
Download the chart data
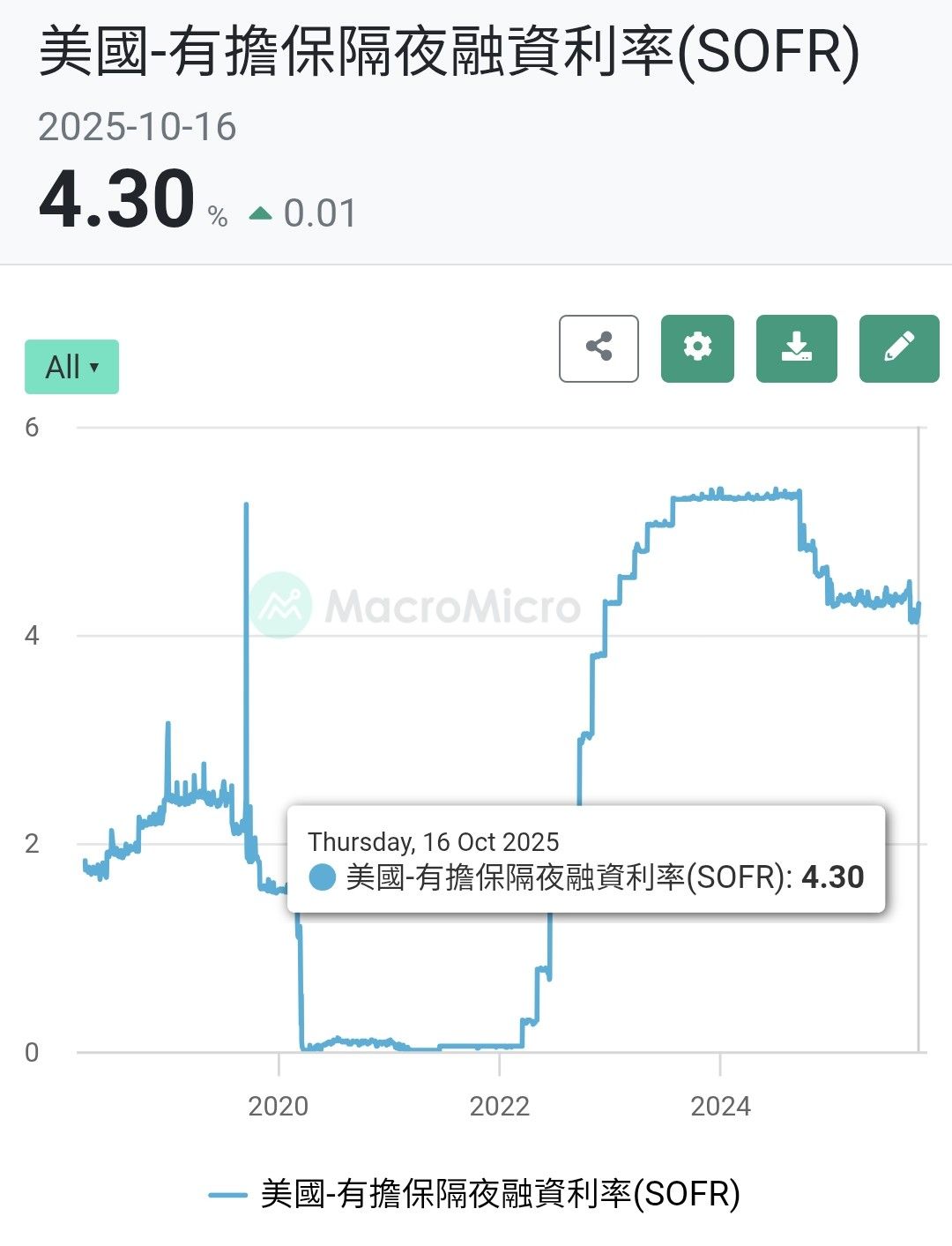point(796,348)
